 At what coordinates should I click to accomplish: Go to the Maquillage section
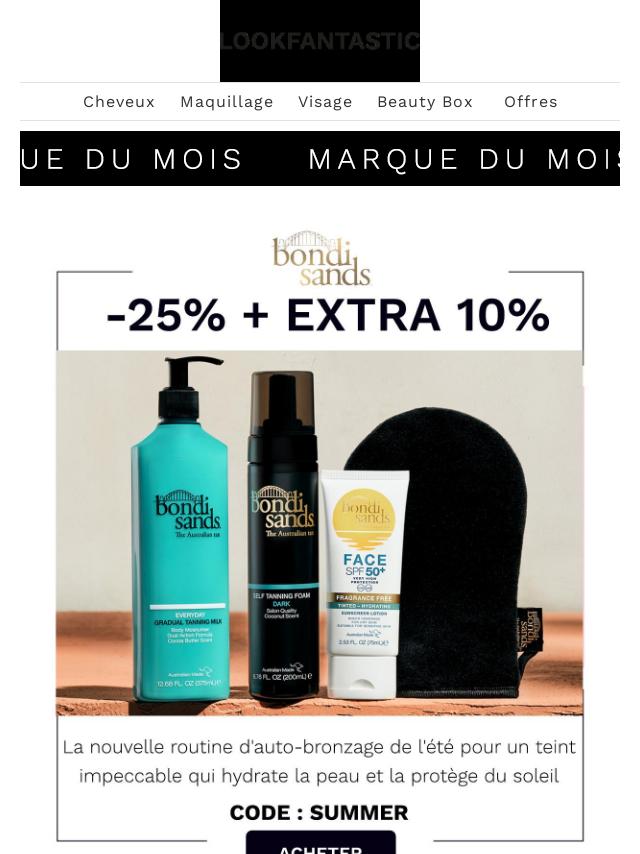pos(227,102)
